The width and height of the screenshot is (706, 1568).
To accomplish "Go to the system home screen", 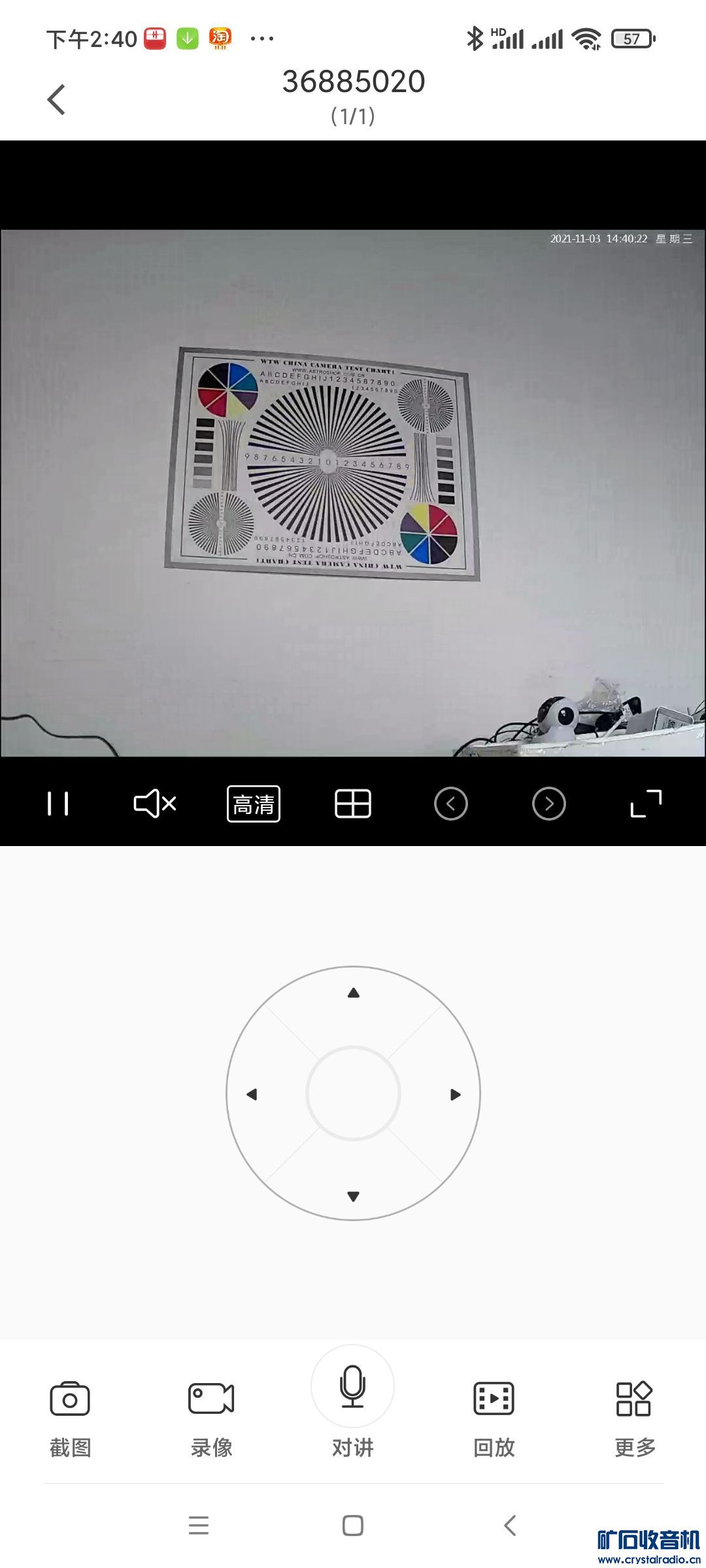I will [353, 1526].
